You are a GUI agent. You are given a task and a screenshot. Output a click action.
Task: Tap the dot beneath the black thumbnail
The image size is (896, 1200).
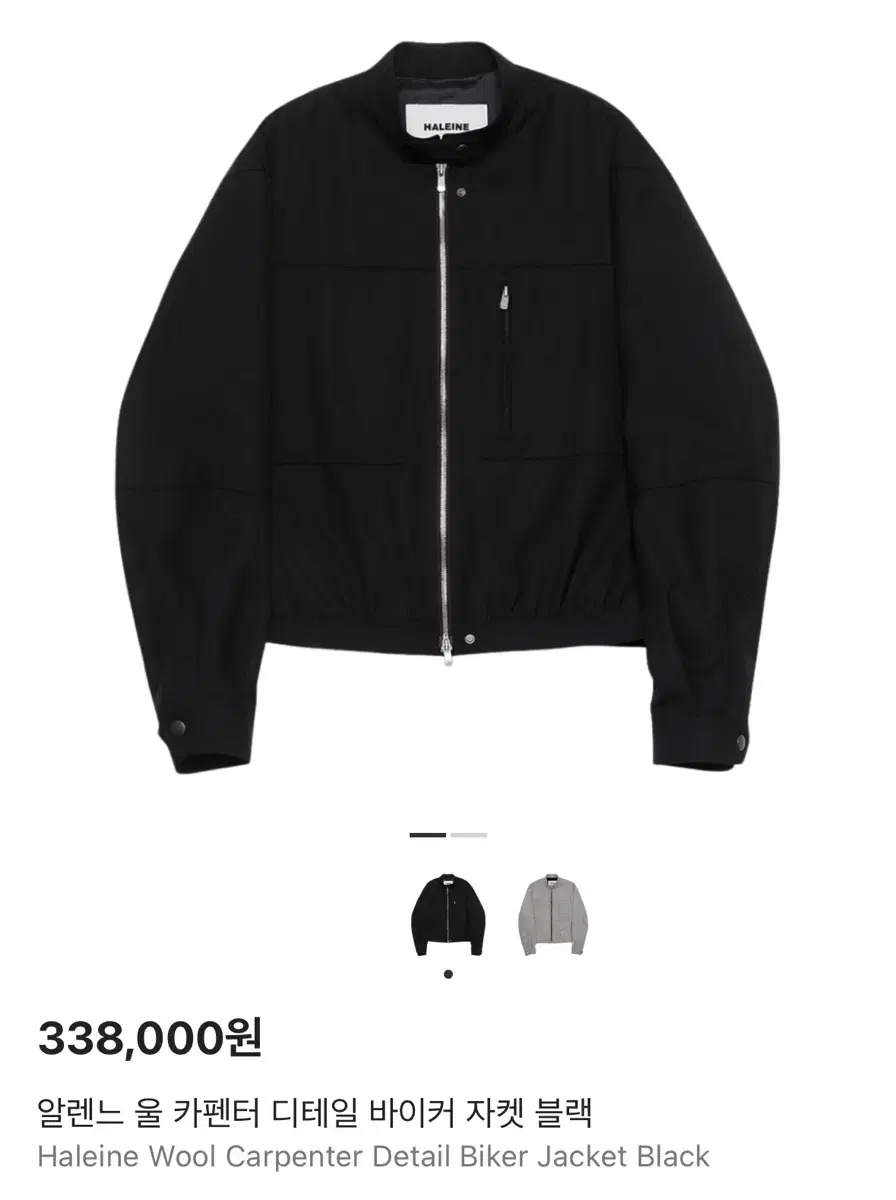450,972
